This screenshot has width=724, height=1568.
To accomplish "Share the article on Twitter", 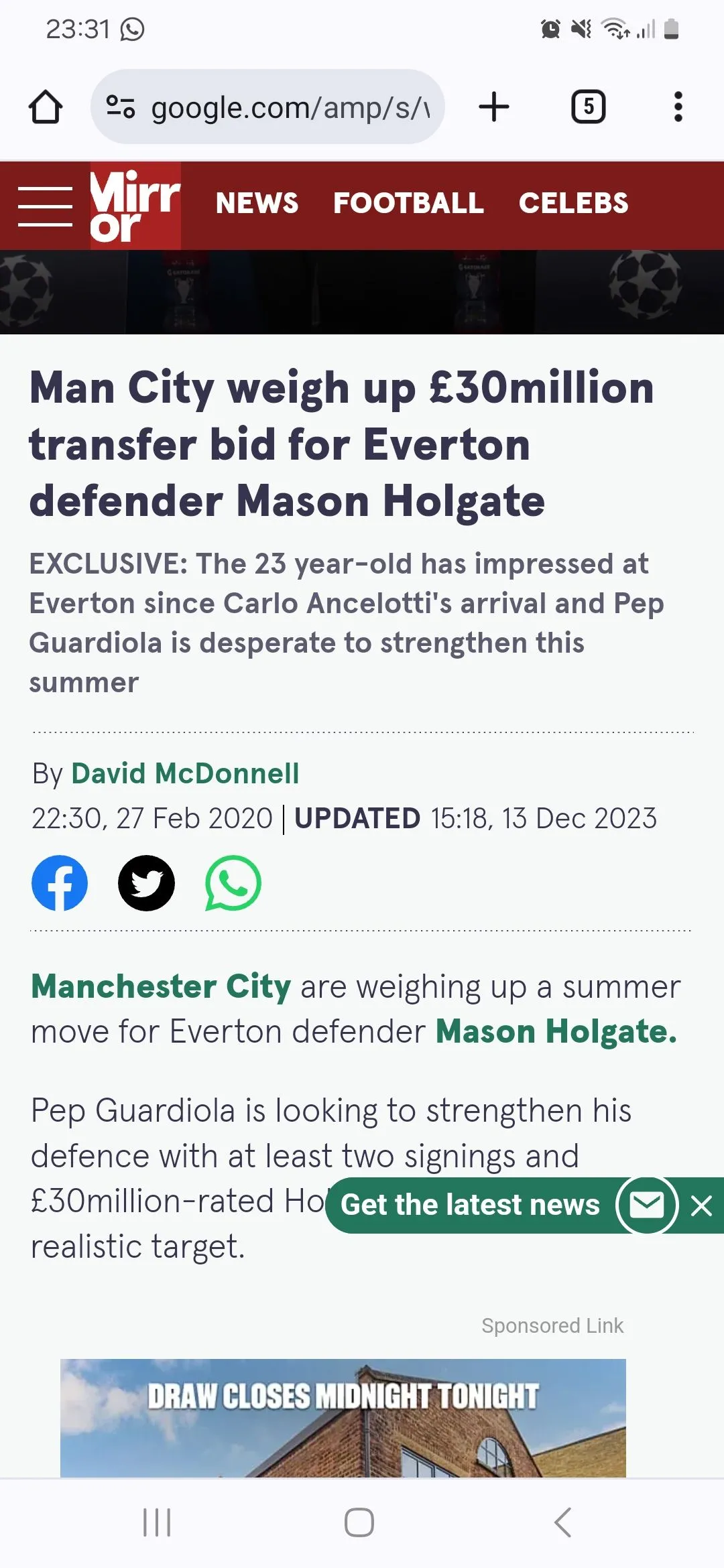I will click(146, 883).
